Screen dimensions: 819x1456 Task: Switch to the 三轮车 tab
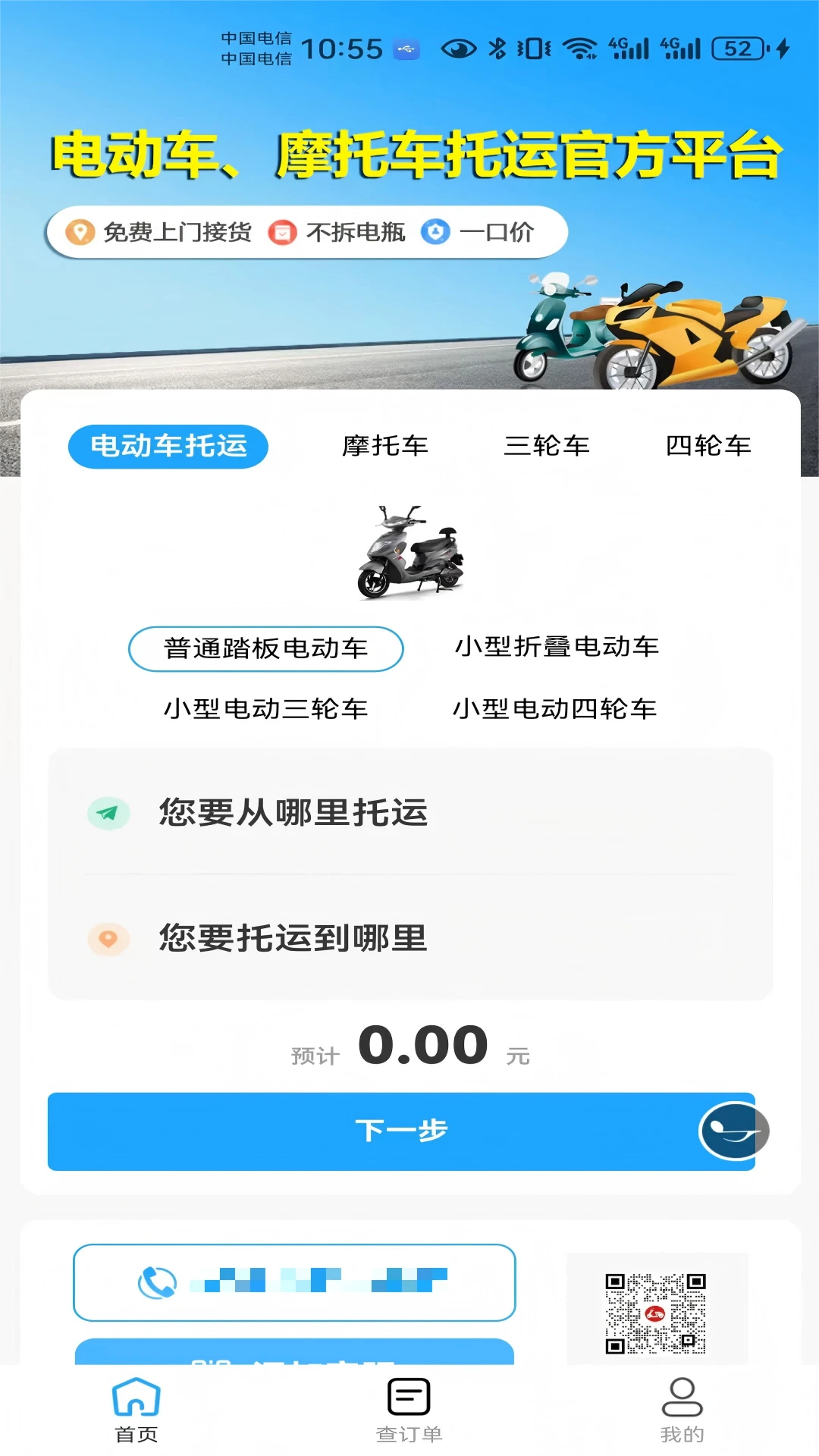tap(549, 447)
